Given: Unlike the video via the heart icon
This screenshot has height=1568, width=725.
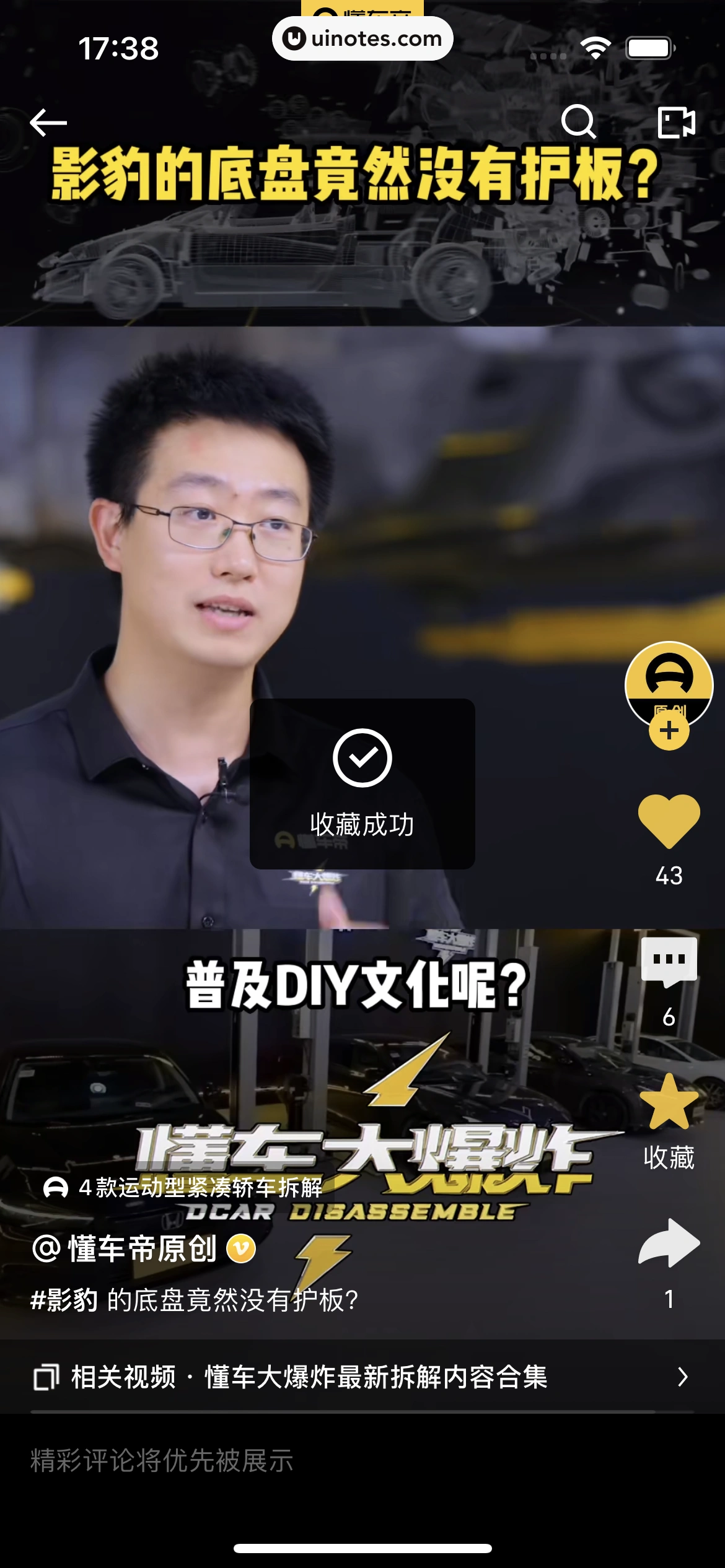Looking at the screenshot, I should pos(669,821).
